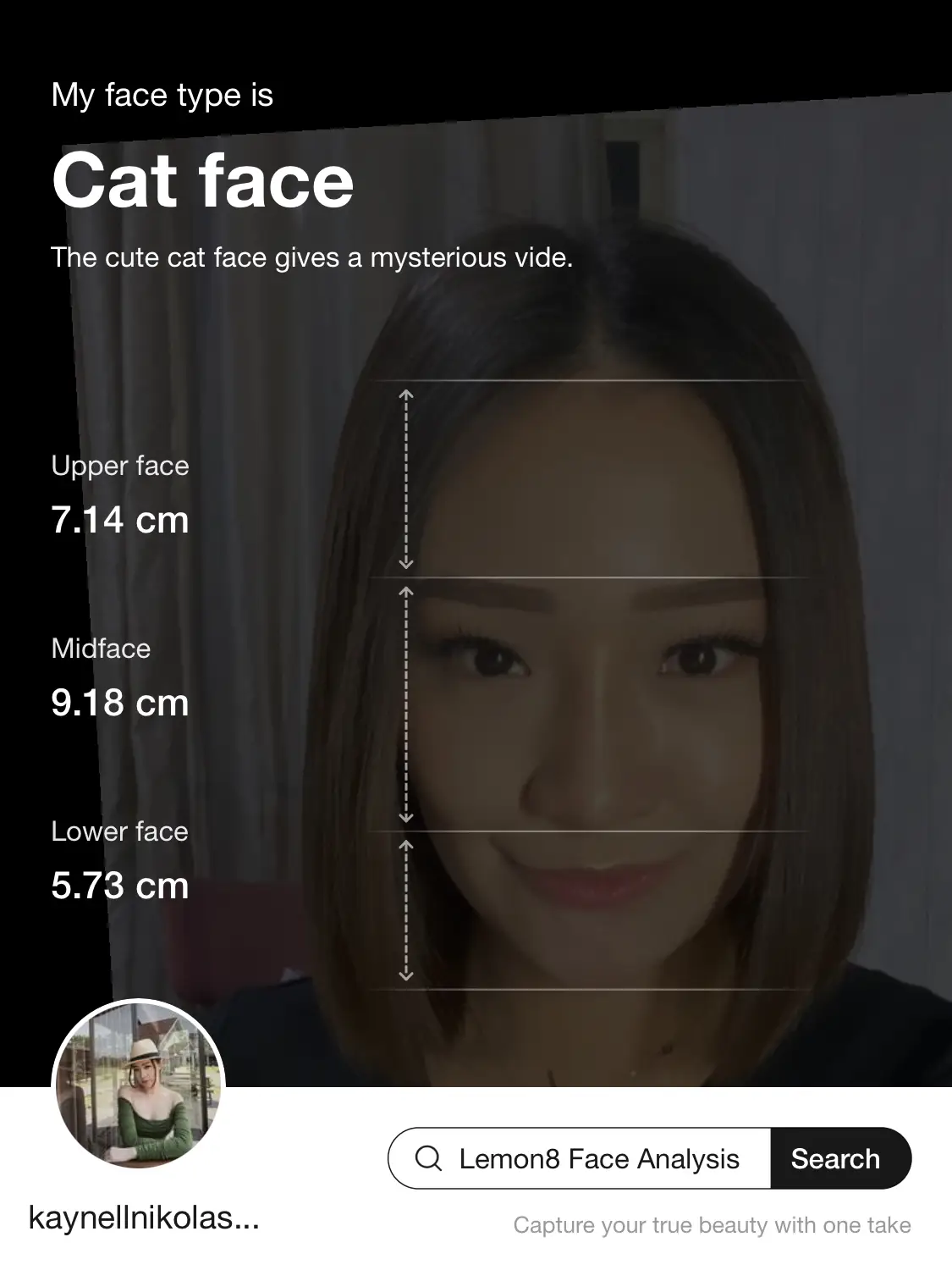Image resolution: width=952 pixels, height=1270 pixels.
Task: Open the kaynellnikolas profile link
Action: tap(144, 1218)
